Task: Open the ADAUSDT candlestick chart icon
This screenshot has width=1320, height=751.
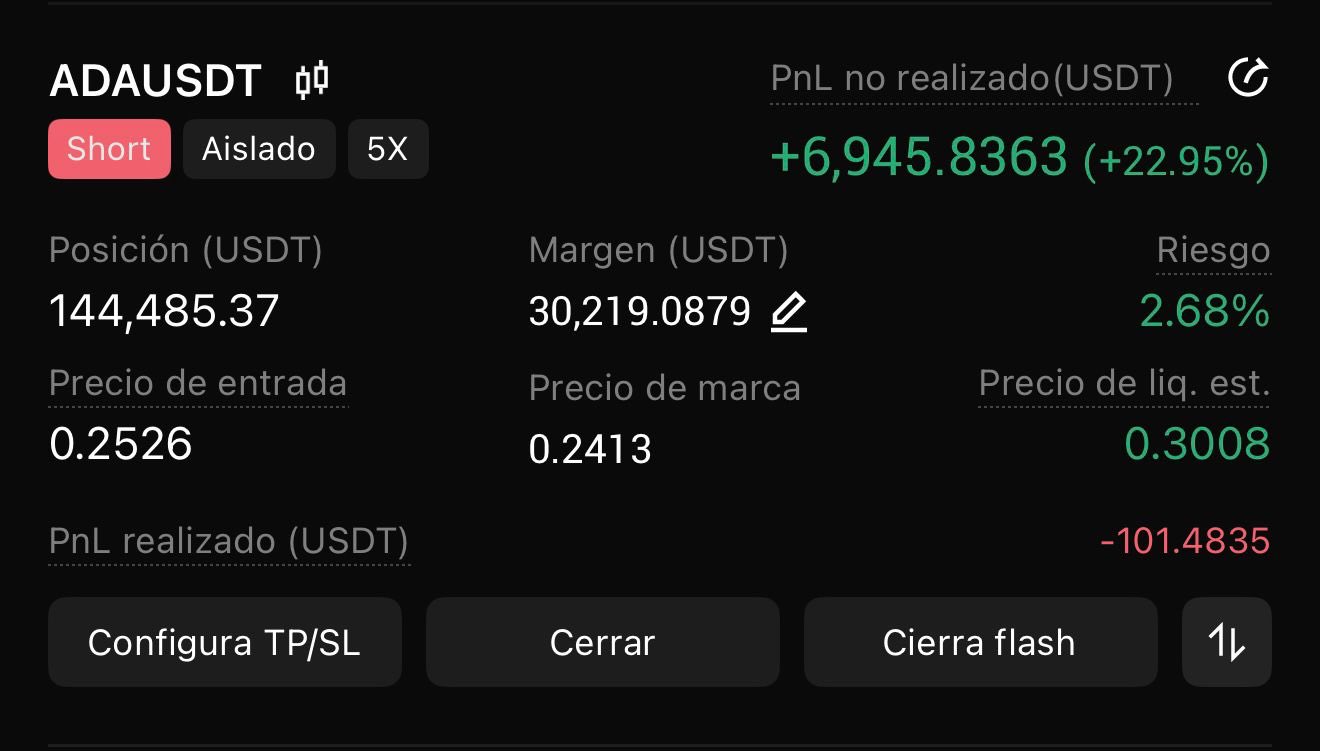Action: (312, 80)
